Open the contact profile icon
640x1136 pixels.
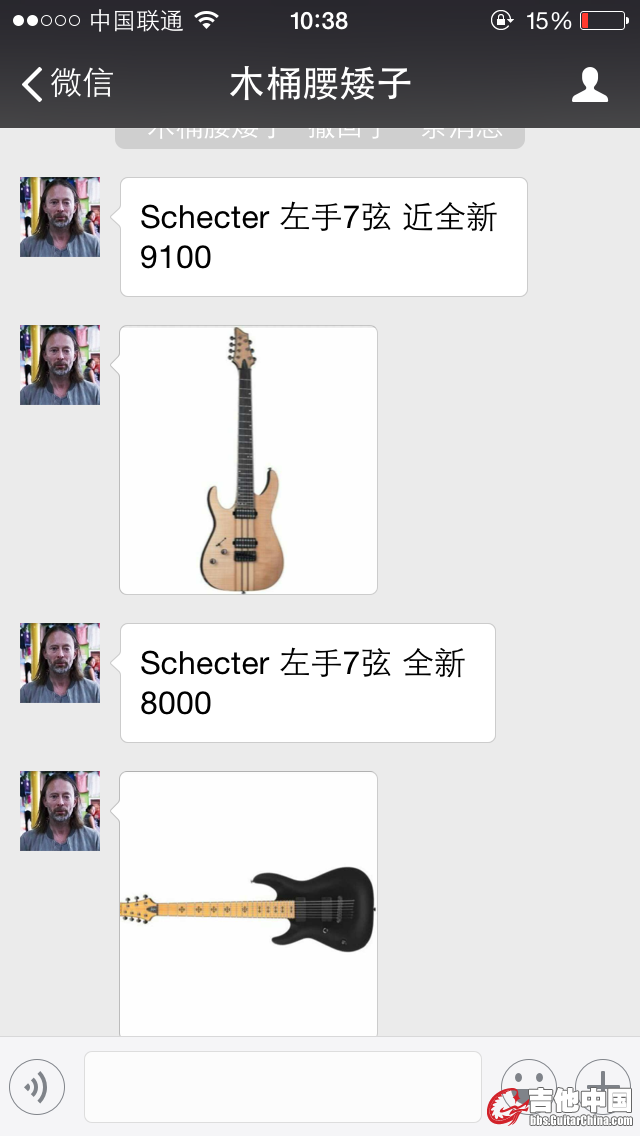pyautogui.click(x=590, y=85)
